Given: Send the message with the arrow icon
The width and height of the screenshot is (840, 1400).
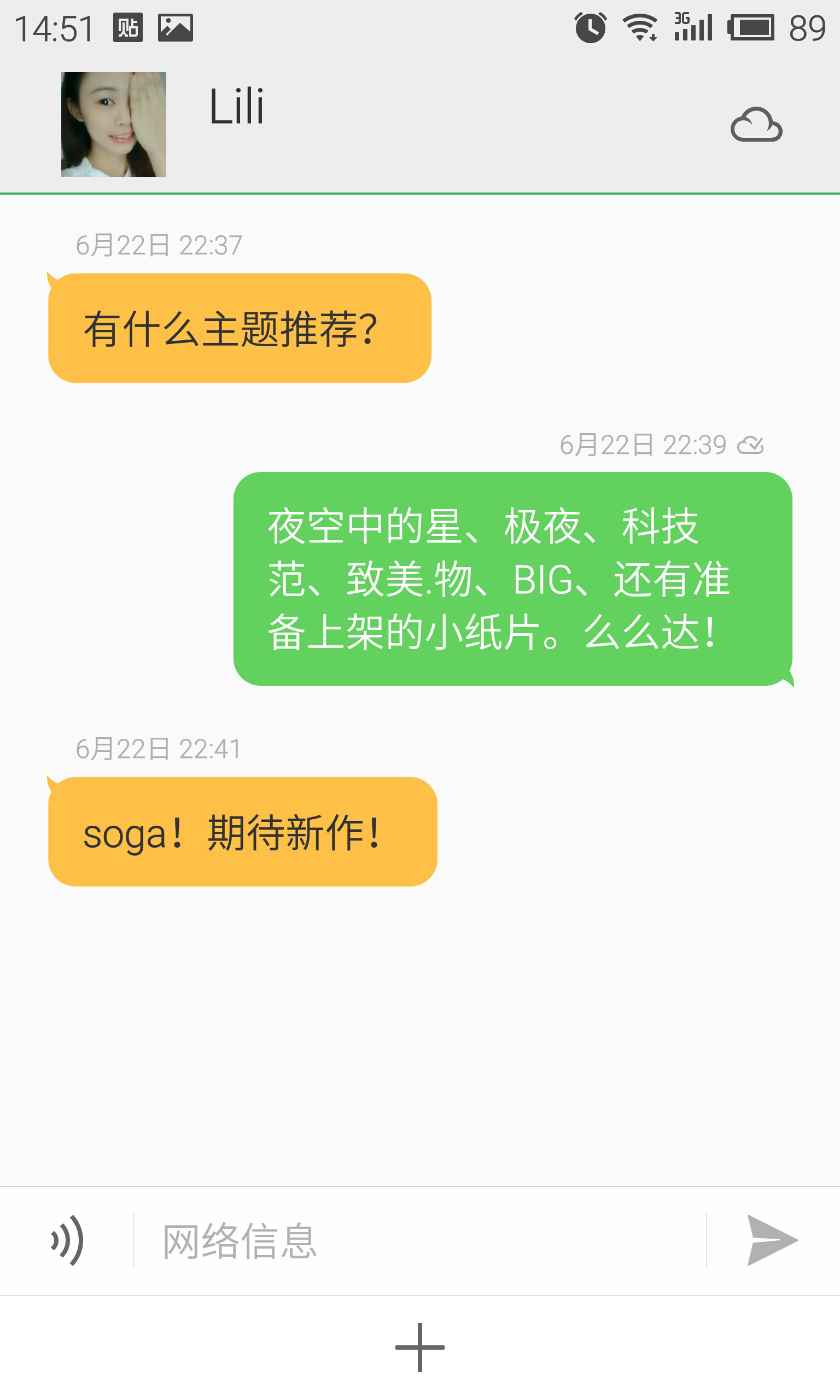Looking at the screenshot, I should point(772,1240).
